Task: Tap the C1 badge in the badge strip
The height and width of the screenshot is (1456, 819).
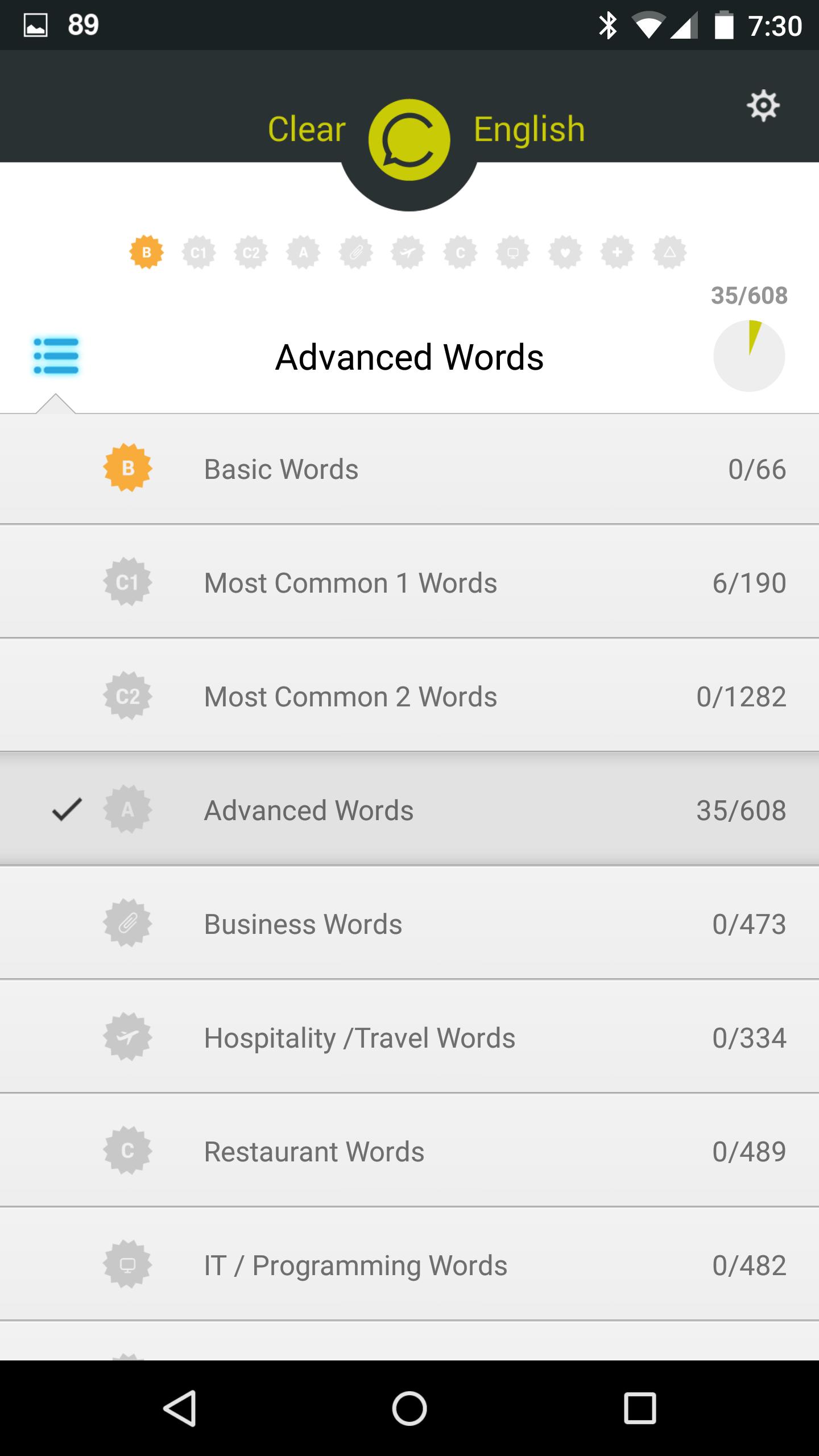Action: click(198, 252)
